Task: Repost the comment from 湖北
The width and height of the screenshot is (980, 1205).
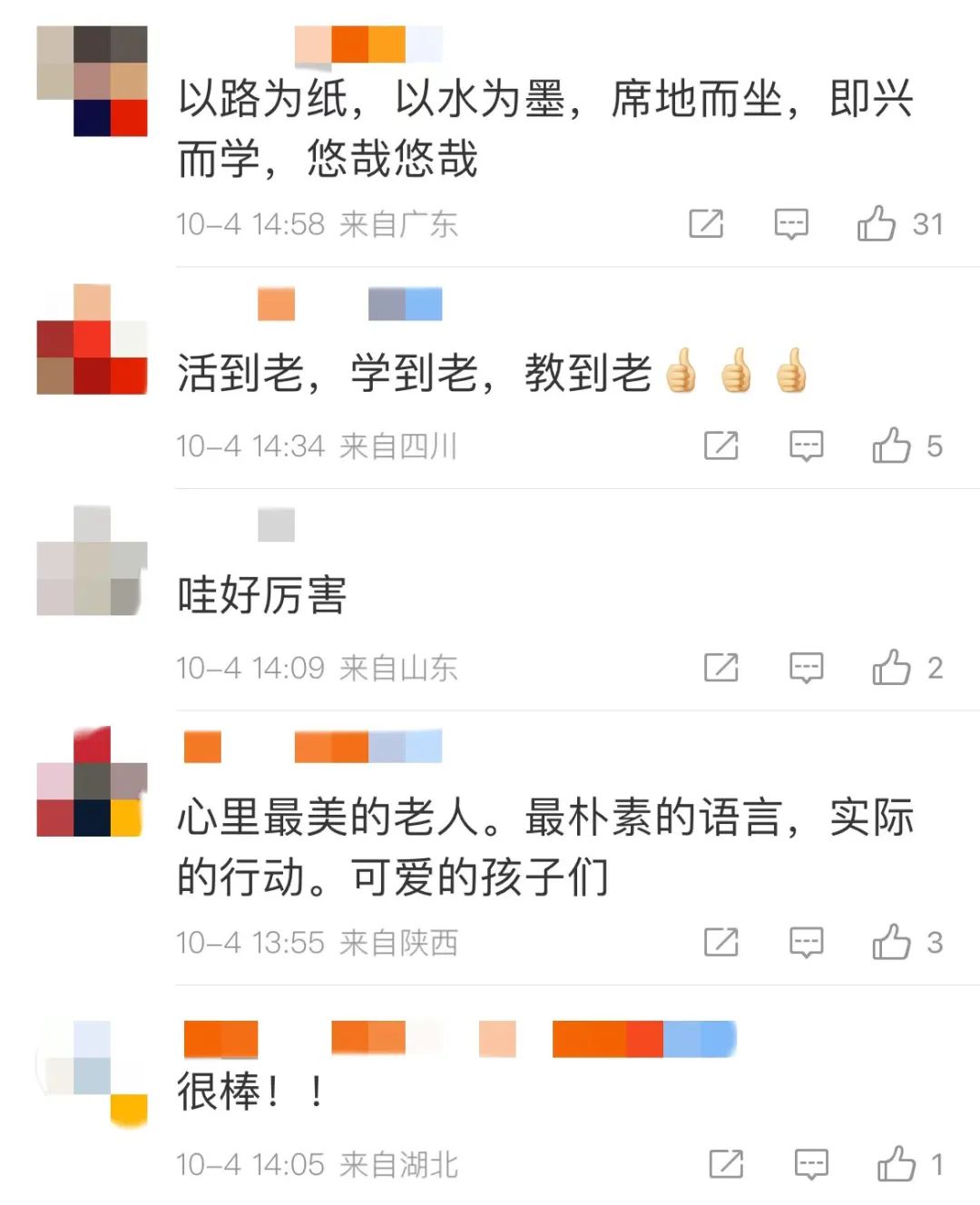Action: [x=726, y=1164]
